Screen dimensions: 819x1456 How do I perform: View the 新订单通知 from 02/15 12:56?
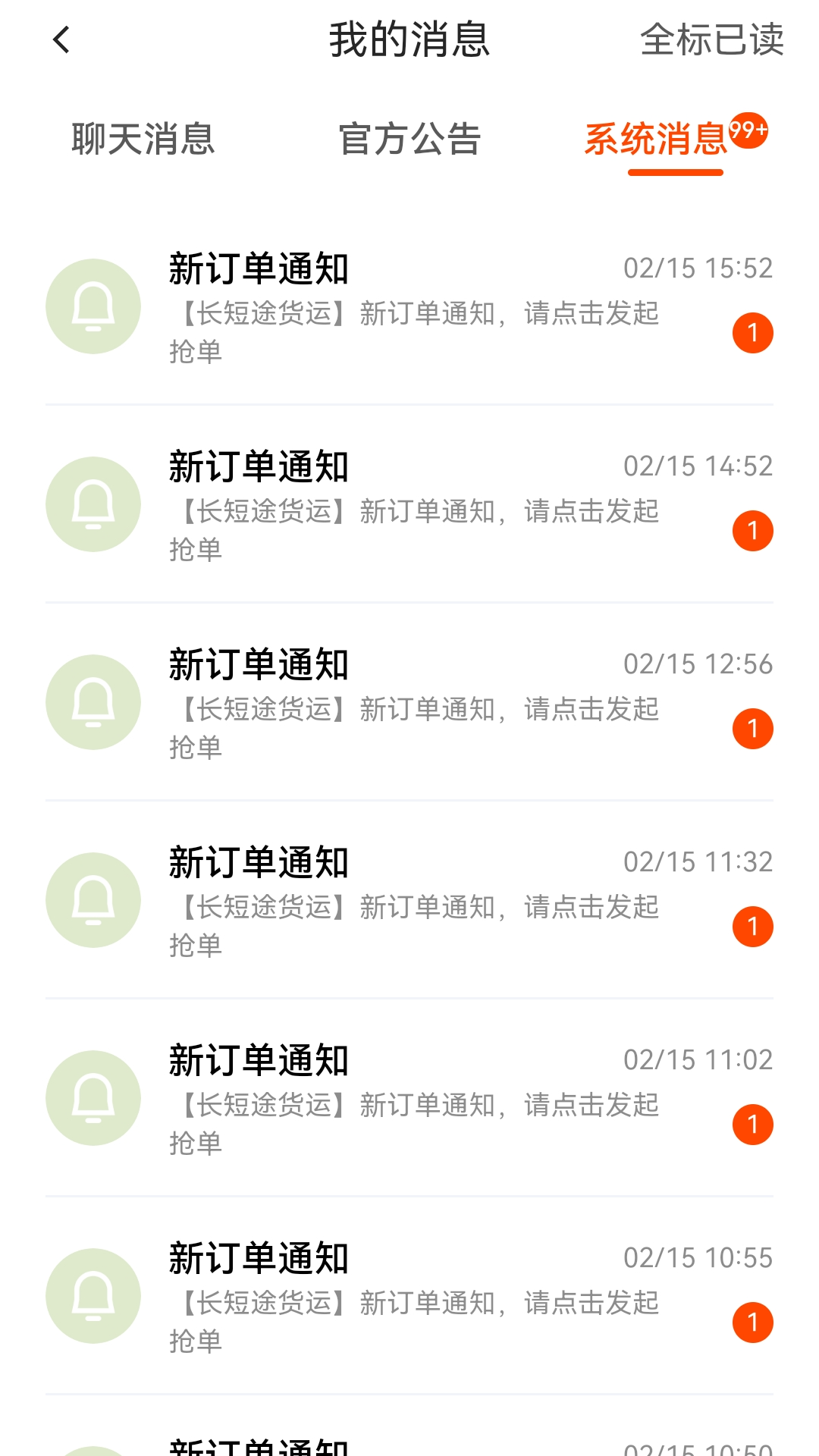pos(409,703)
